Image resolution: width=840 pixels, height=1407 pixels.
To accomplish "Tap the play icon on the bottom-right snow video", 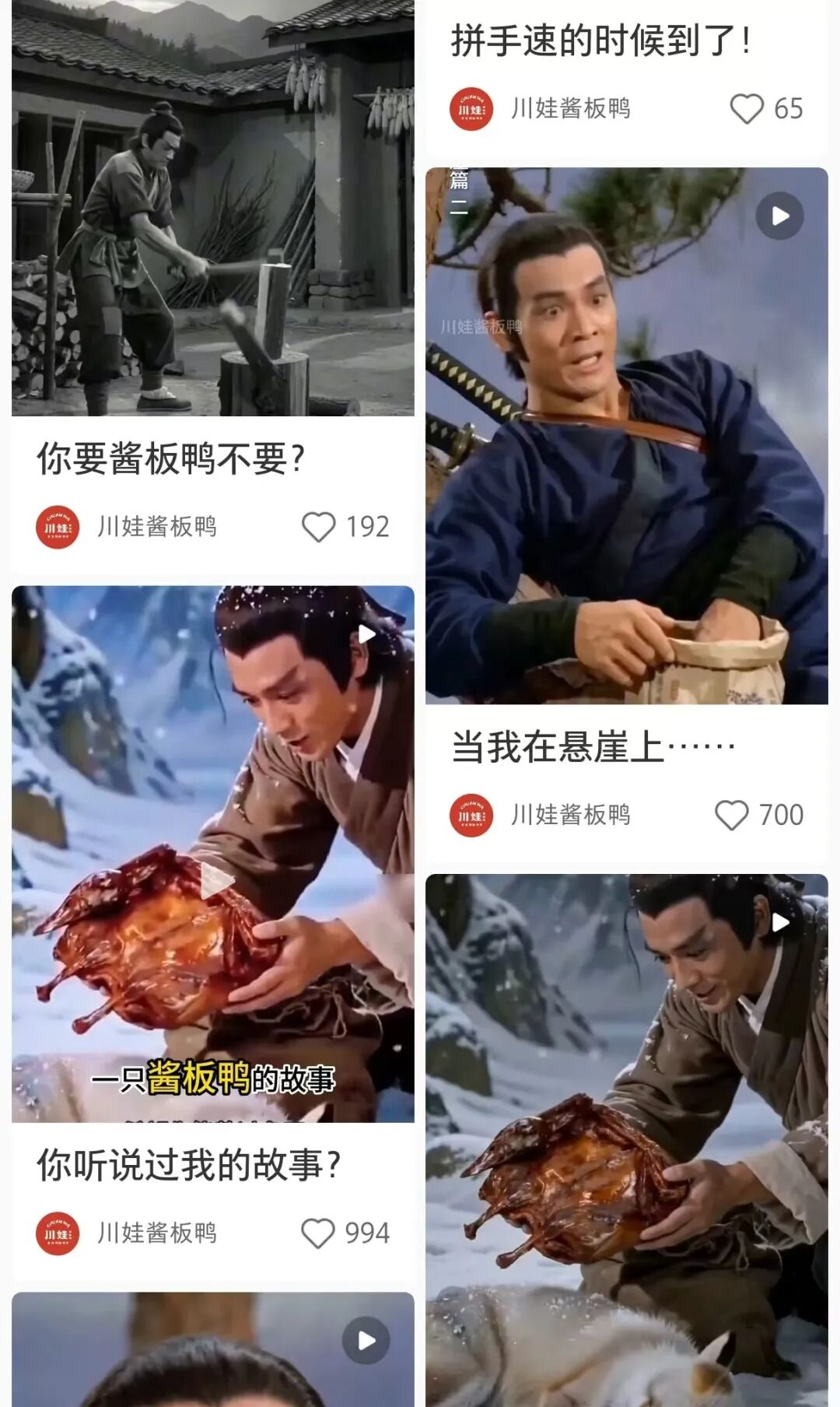I will (780, 923).
